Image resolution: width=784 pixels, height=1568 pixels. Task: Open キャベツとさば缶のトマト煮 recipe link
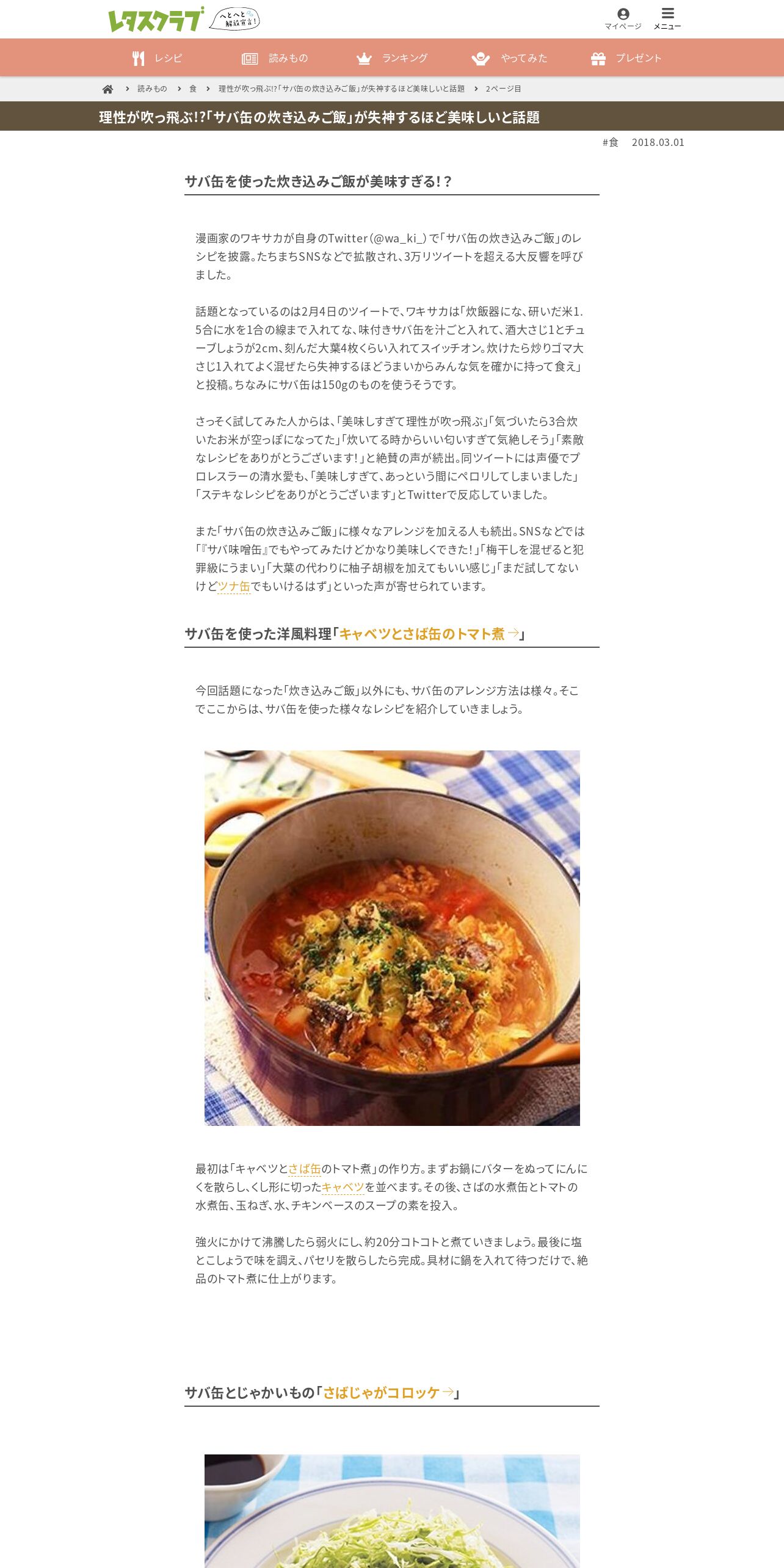pos(429,634)
